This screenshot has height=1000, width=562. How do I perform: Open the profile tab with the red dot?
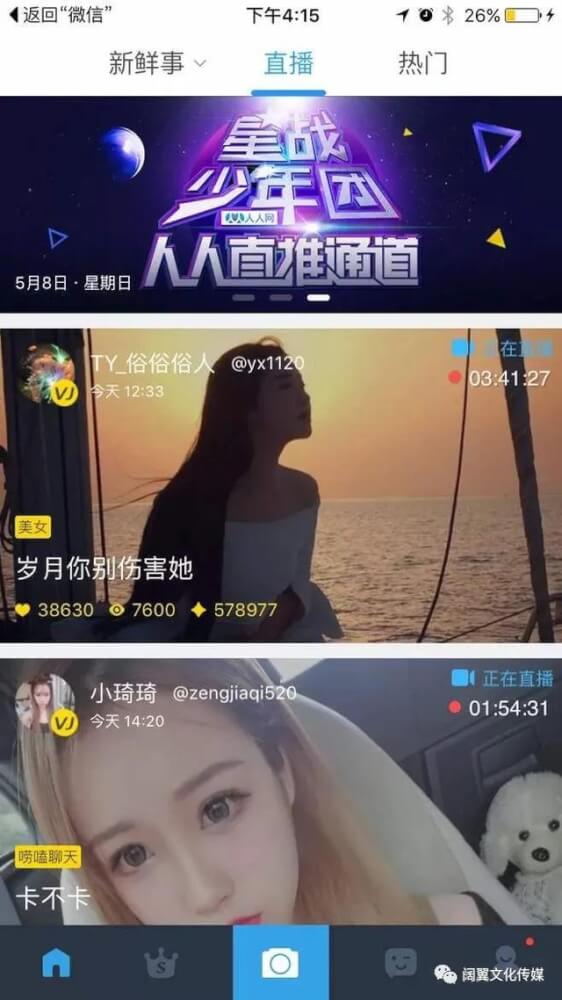(506, 957)
